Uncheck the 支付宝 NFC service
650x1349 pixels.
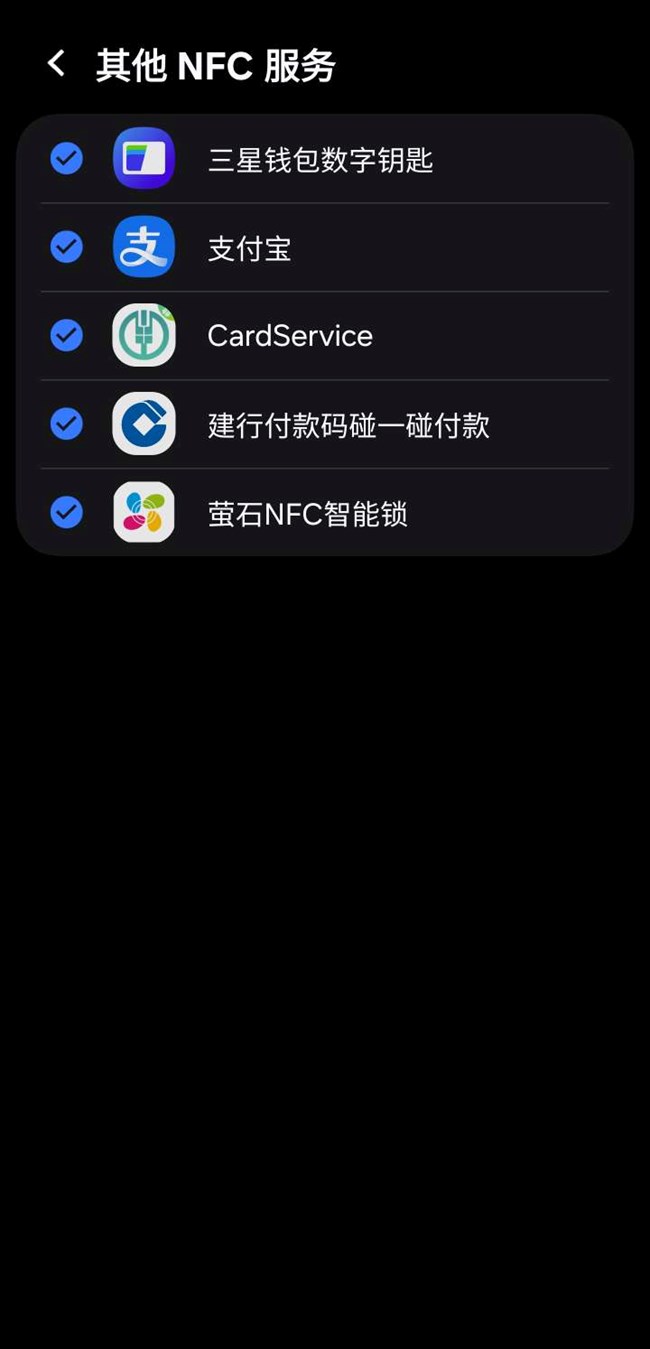(x=67, y=247)
